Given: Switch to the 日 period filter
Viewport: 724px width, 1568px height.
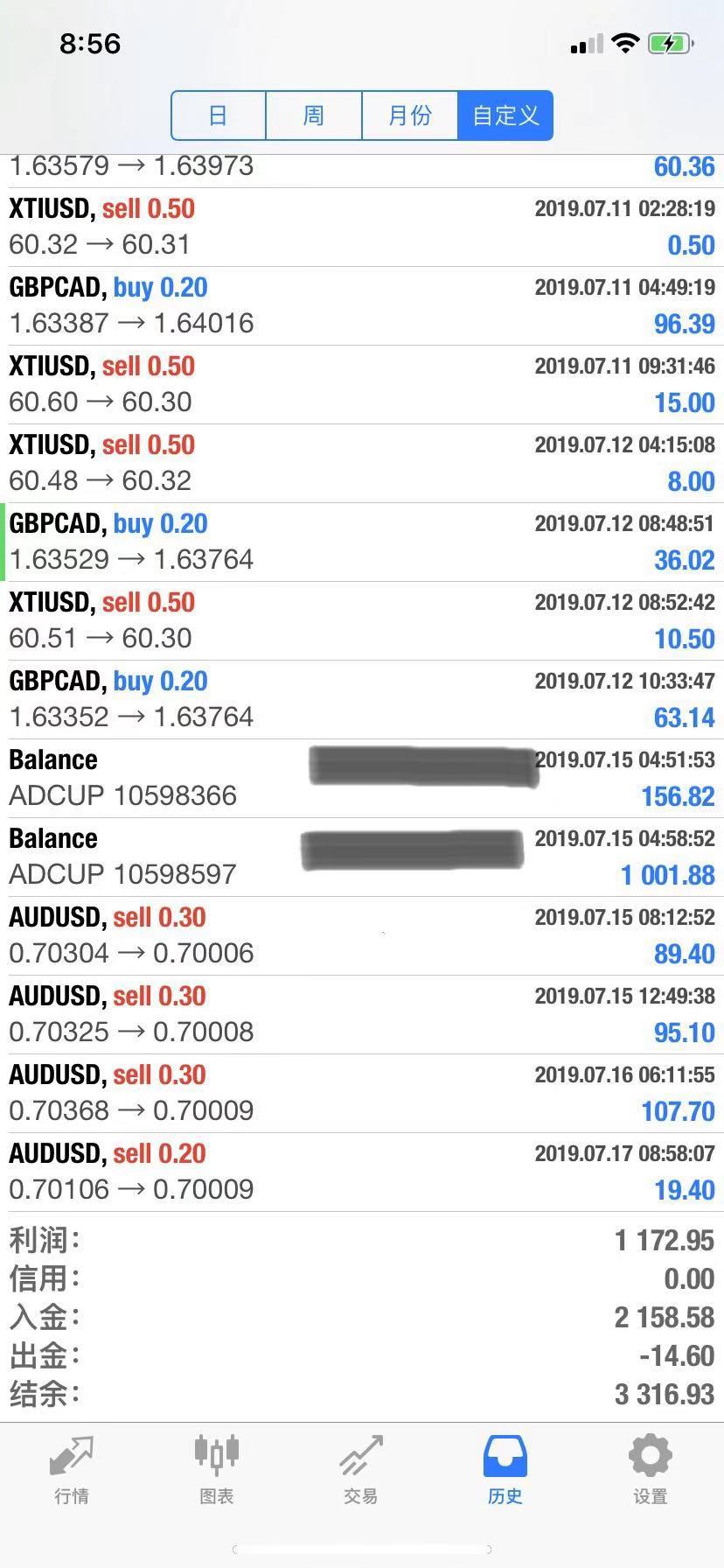Looking at the screenshot, I should (219, 115).
